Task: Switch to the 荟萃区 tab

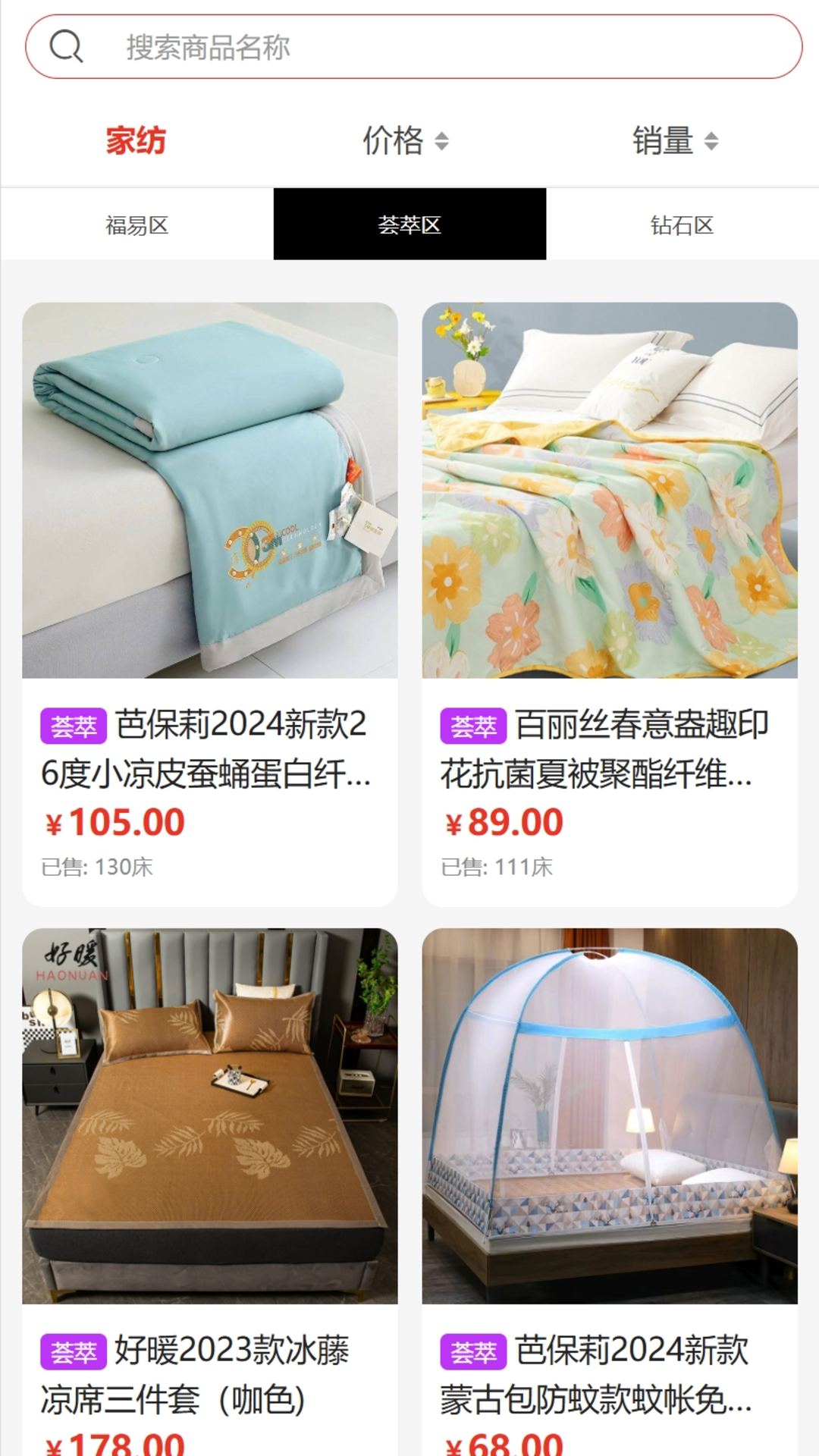Action: click(409, 224)
